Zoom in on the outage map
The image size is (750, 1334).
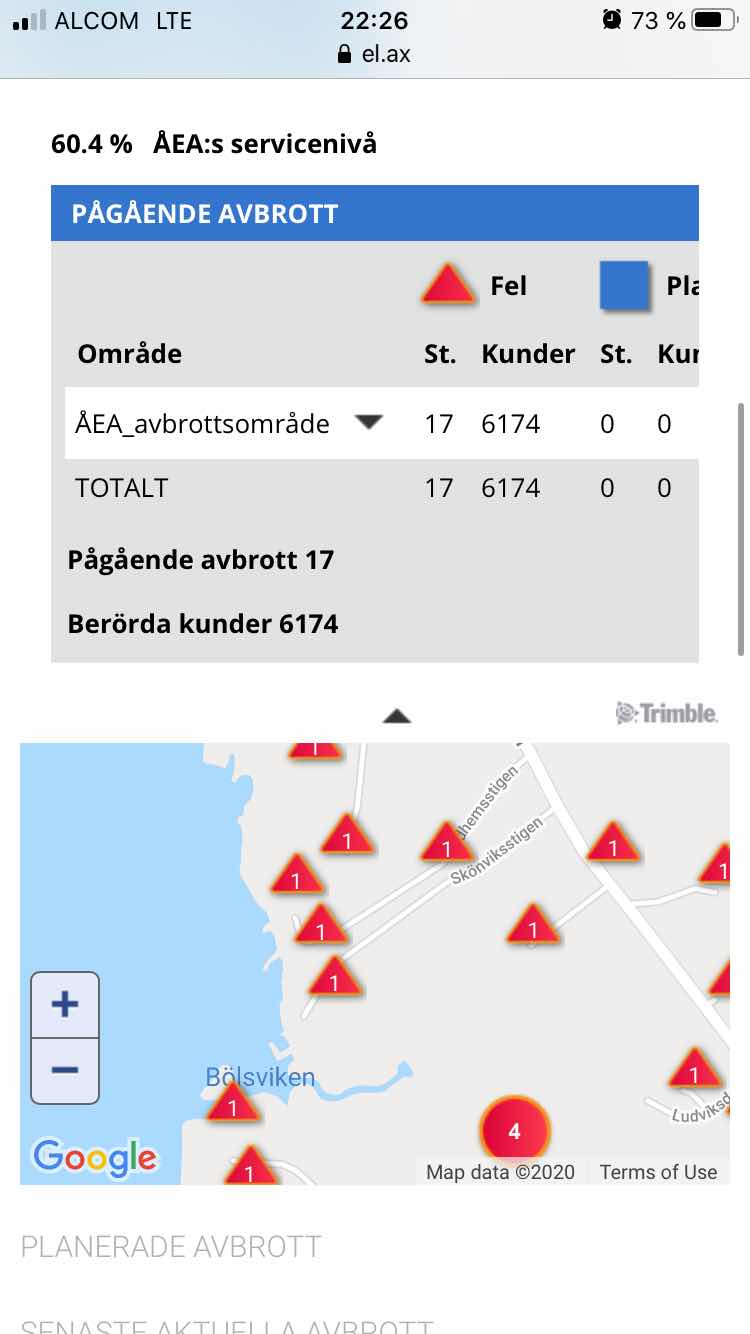65,1004
